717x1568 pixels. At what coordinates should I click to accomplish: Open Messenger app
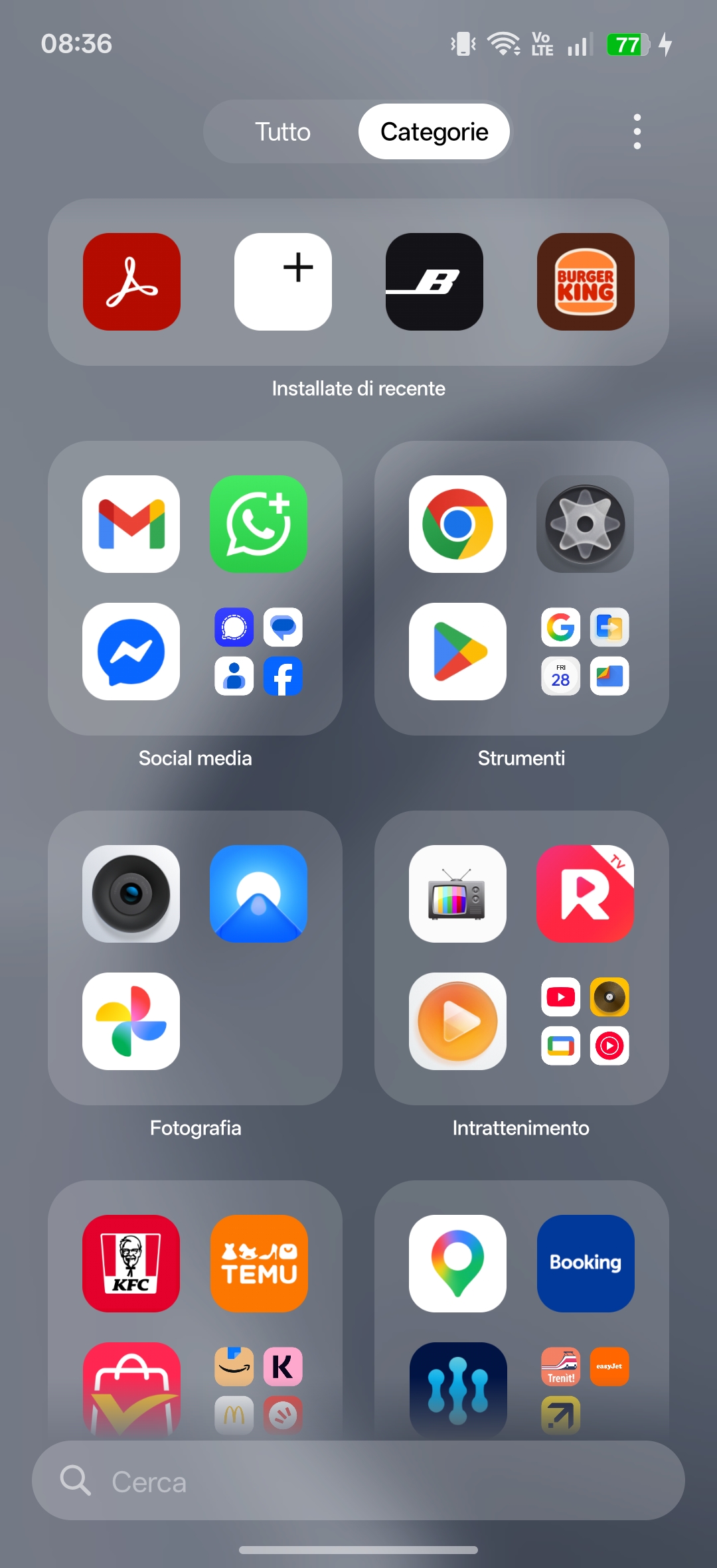(x=131, y=651)
